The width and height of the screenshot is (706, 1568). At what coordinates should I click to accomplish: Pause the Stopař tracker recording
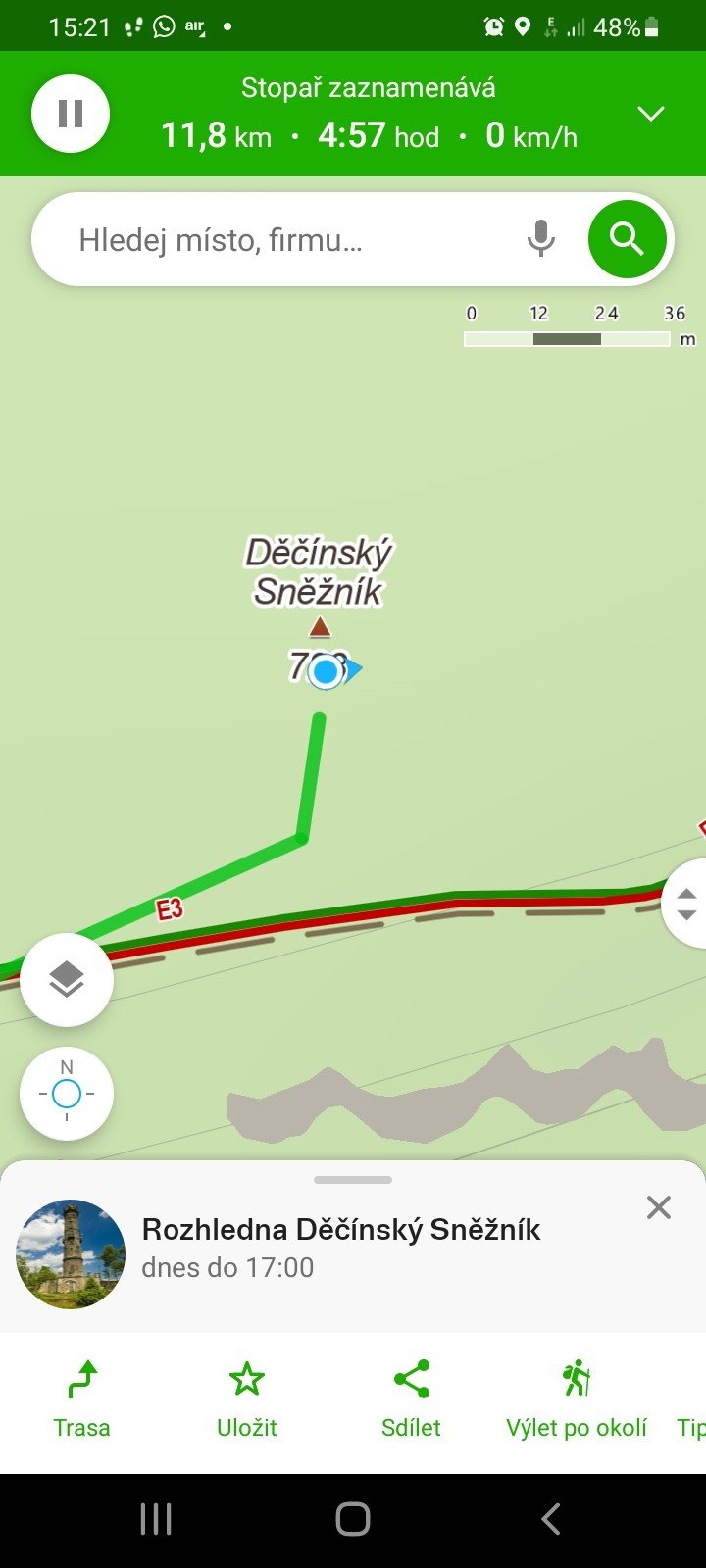click(70, 114)
